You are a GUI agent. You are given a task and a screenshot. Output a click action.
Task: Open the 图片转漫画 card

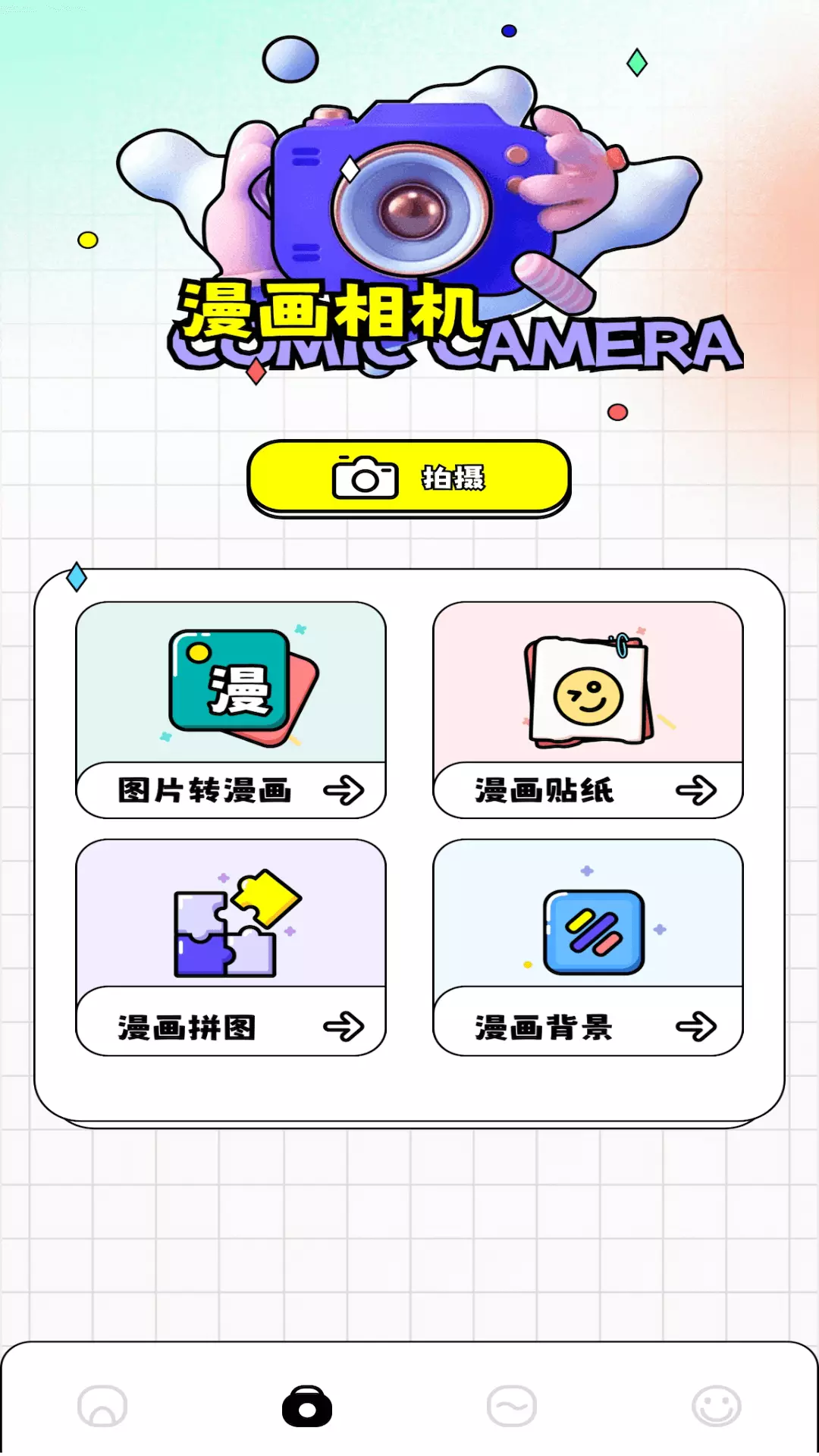coord(231,710)
